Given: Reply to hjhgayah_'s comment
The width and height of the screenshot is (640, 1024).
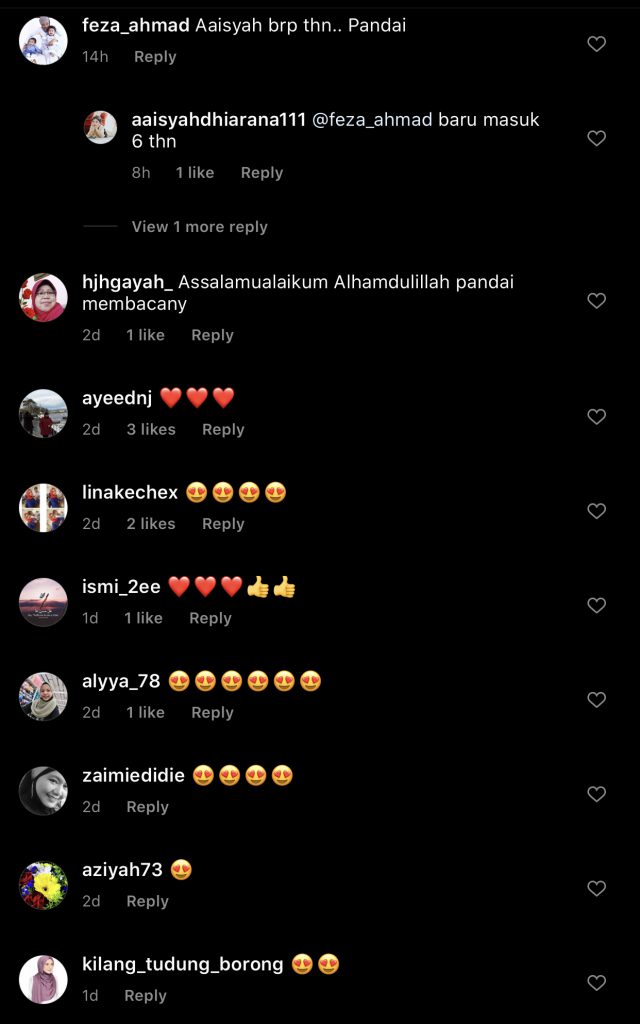Looking at the screenshot, I should 212,335.
